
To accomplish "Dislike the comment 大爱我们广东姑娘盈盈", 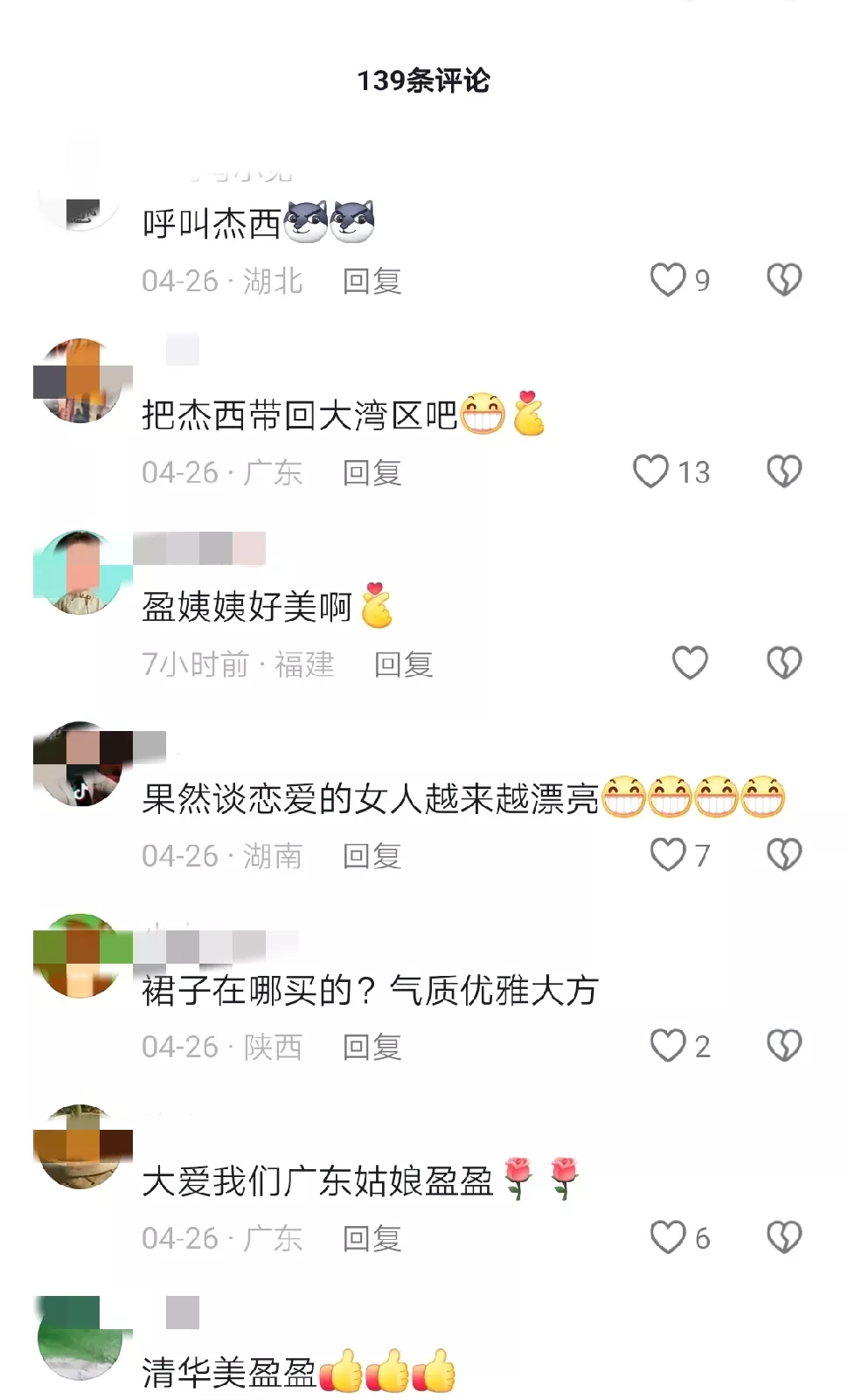I will pos(783,1237).
